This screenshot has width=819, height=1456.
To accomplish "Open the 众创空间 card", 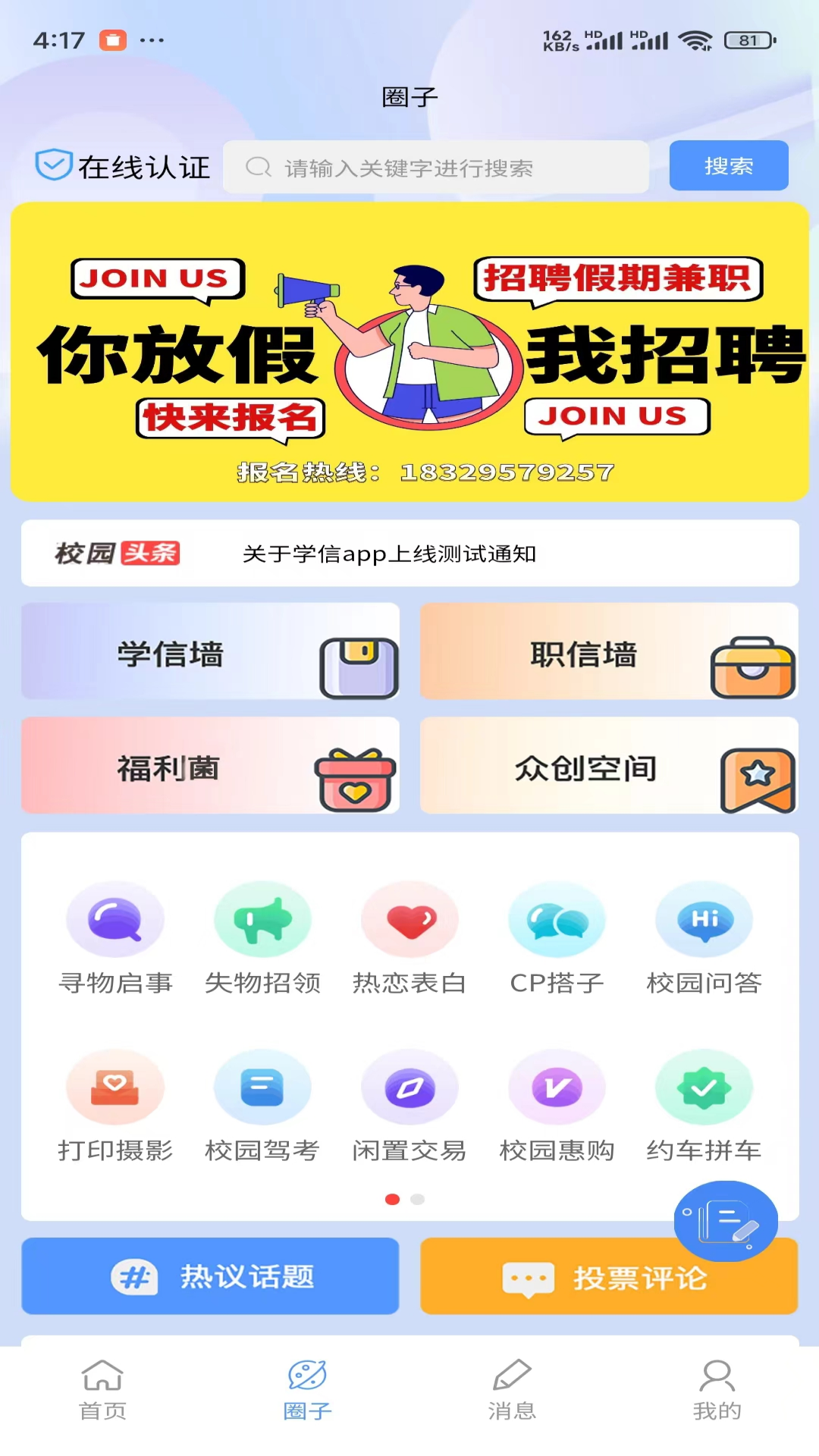I will [609, 766].
